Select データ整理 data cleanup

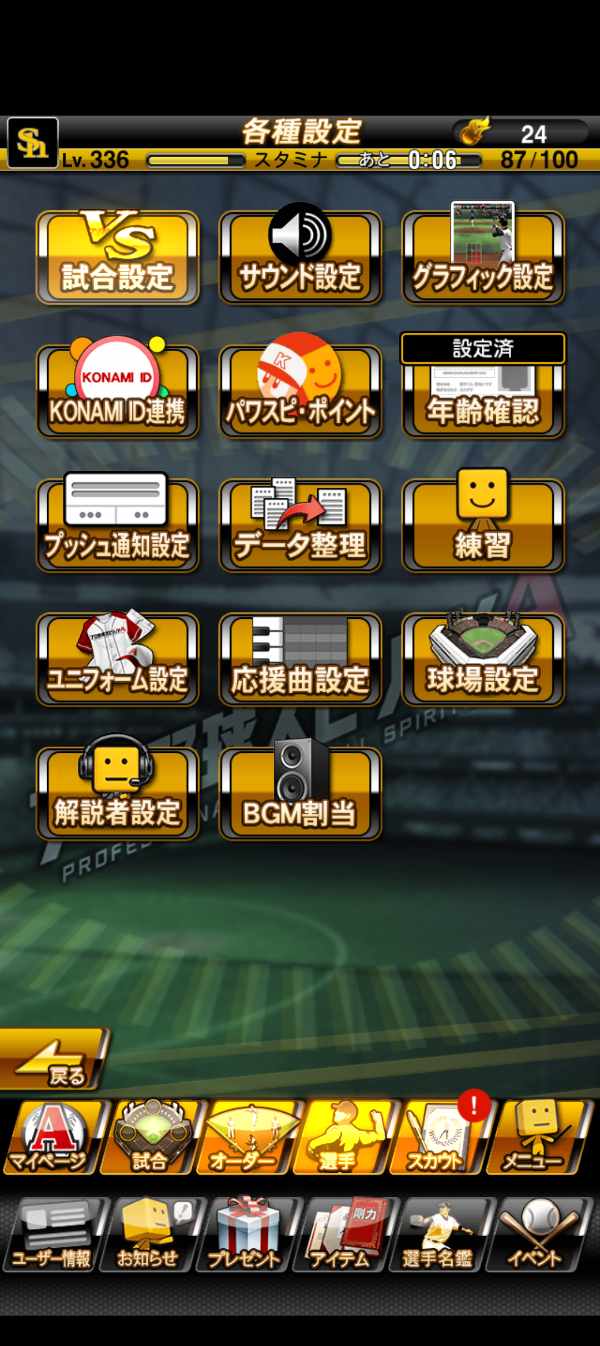(x=300, y=525)
